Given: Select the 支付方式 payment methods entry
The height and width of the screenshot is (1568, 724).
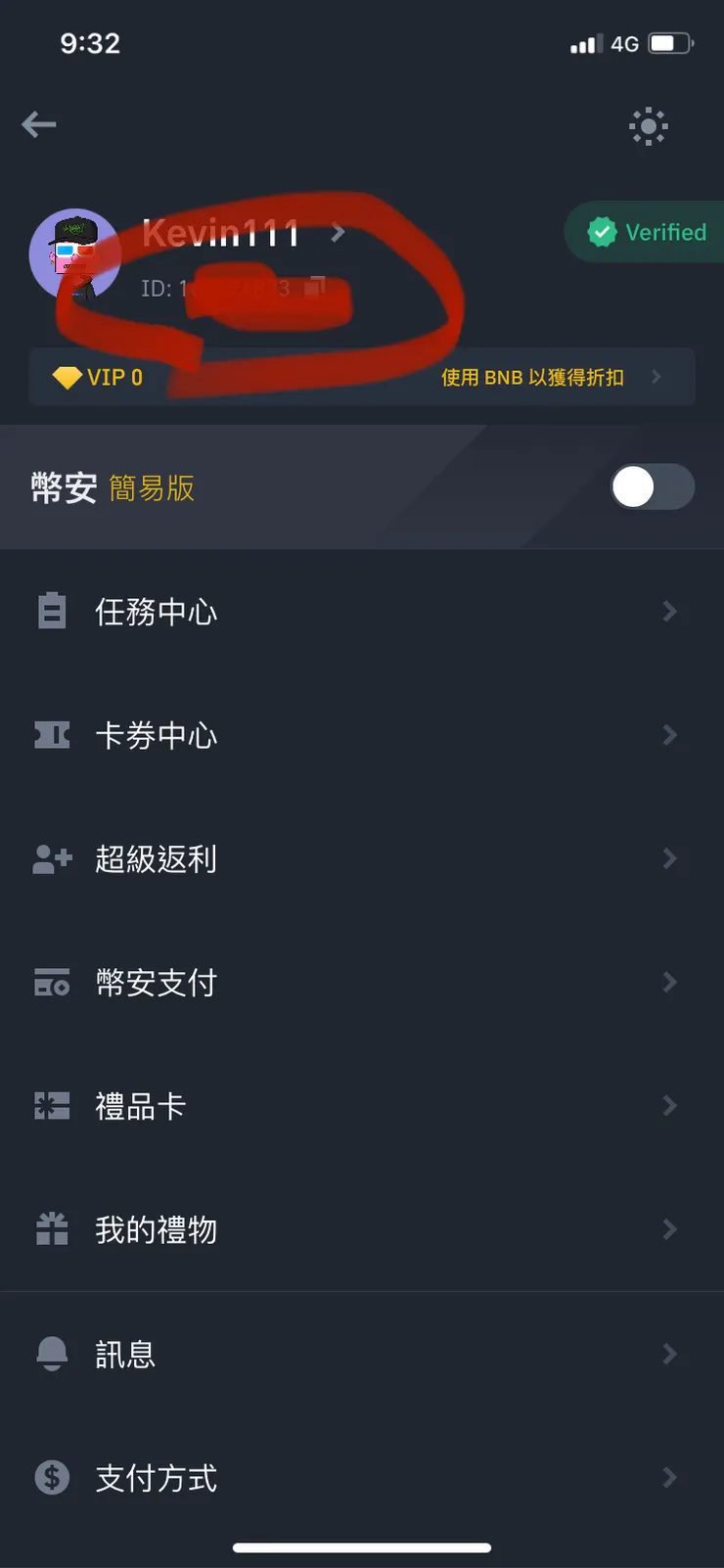Looking at the screenshot, I should 157,1478.
